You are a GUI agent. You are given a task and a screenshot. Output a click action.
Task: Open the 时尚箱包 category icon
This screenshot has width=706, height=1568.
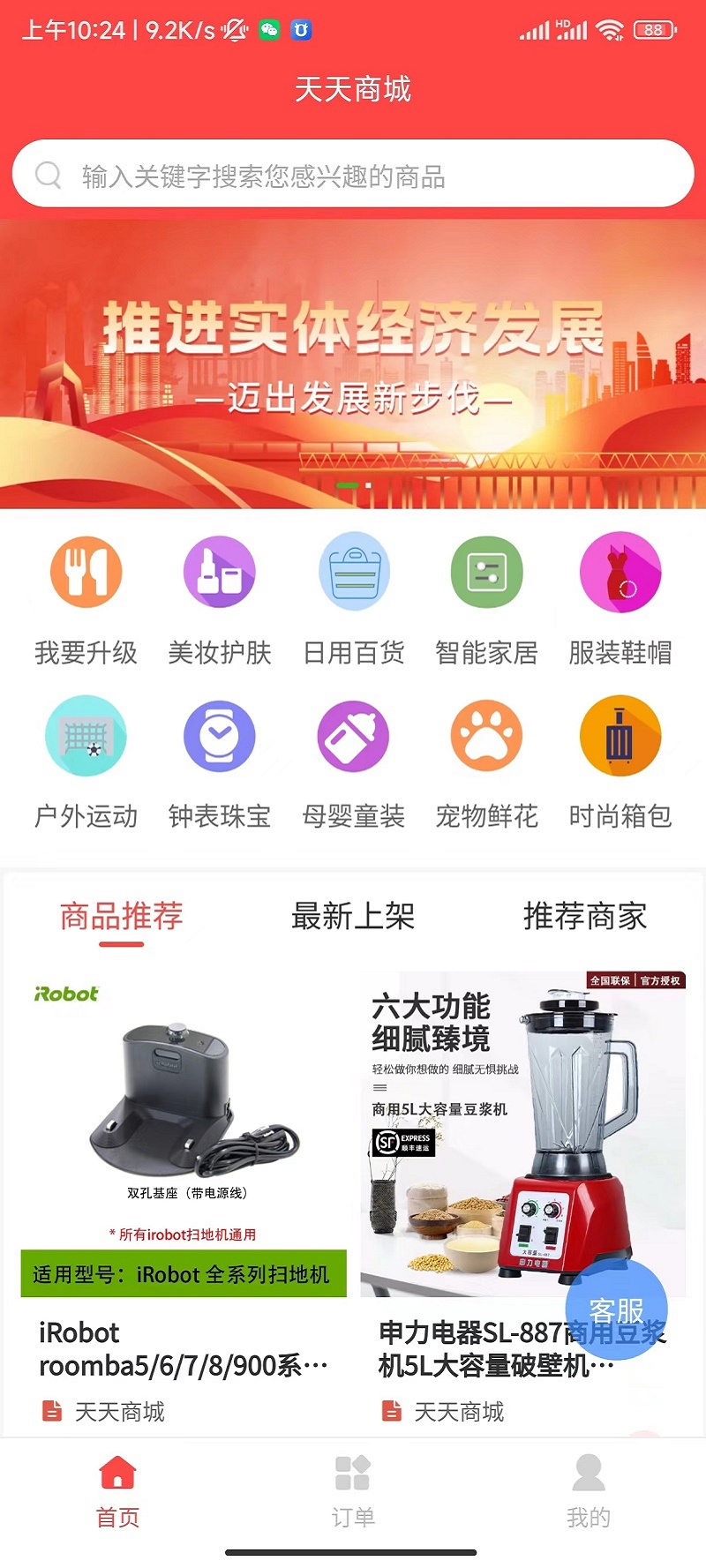620,735
